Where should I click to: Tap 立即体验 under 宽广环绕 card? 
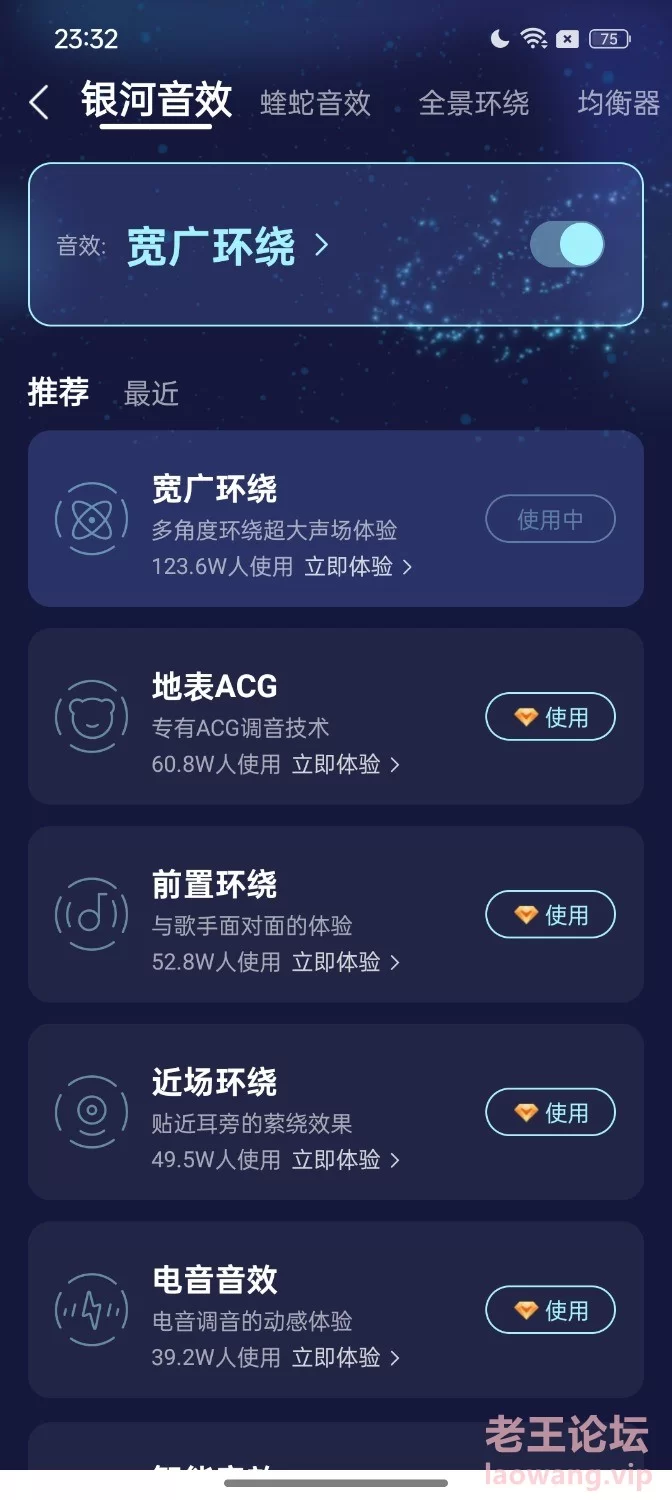coord(358,567)
